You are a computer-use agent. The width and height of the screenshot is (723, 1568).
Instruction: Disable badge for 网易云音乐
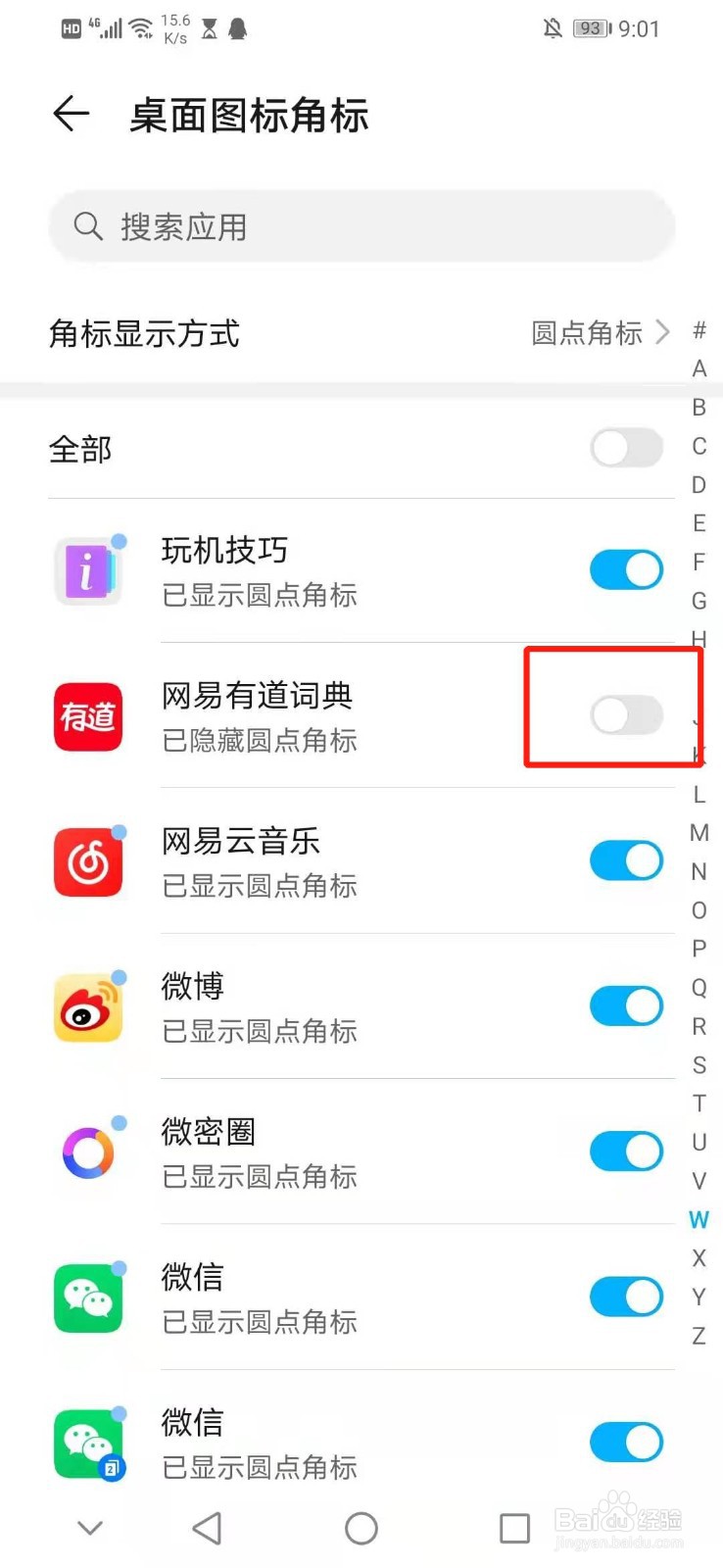626,861
